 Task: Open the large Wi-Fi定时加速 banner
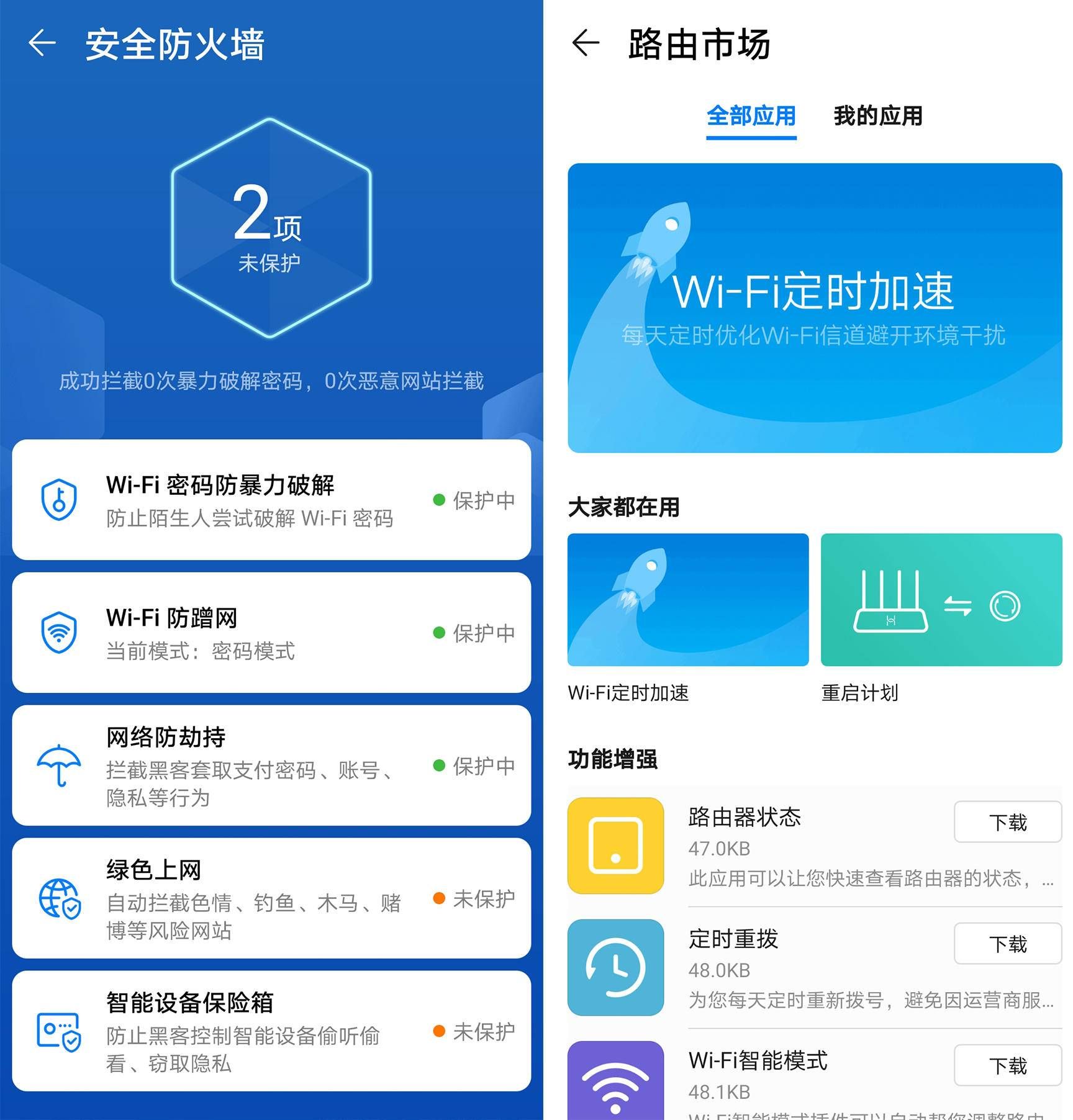(x=814, y=307)
